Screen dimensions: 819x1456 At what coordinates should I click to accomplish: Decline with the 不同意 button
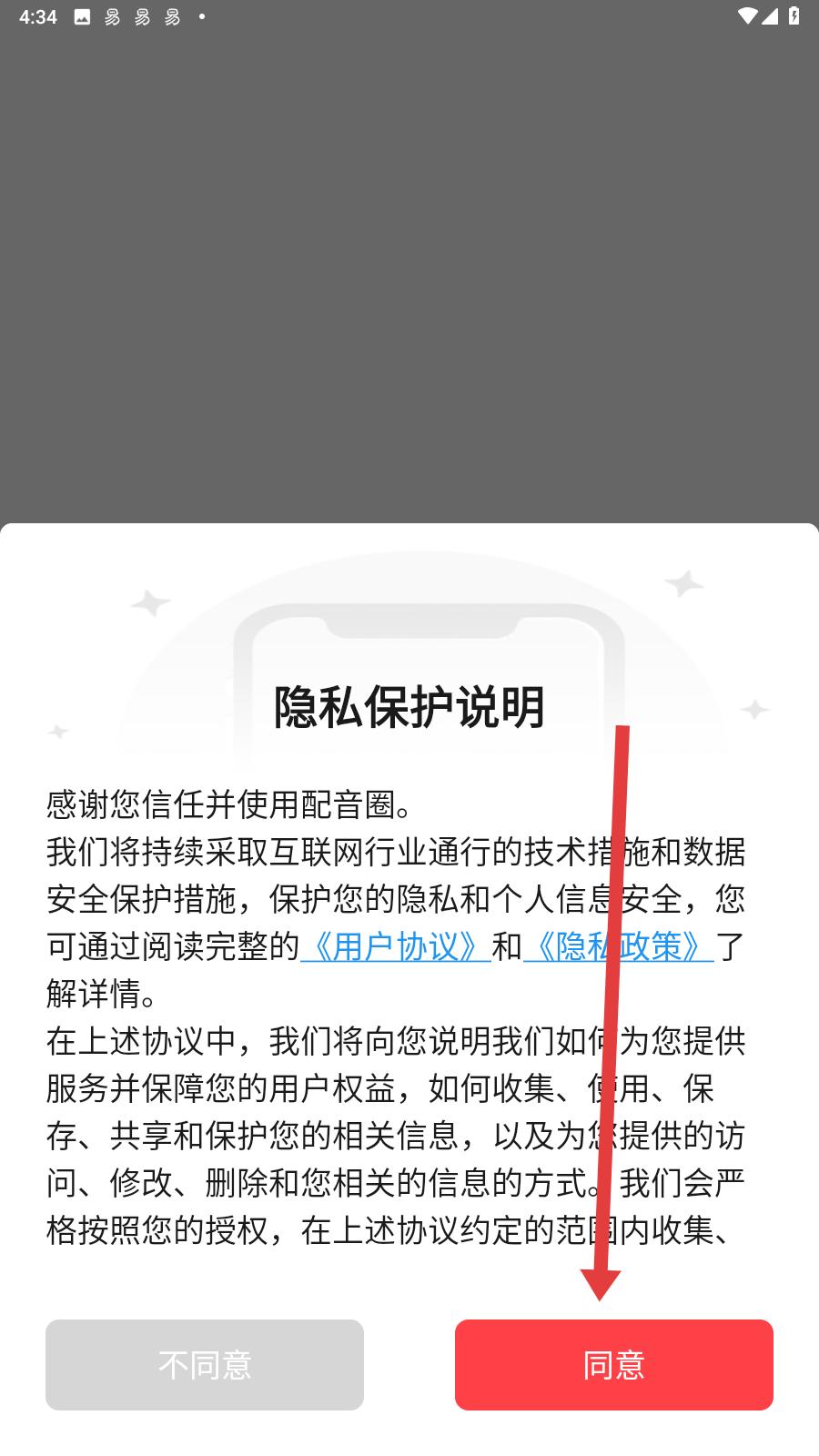(205, 1364)
